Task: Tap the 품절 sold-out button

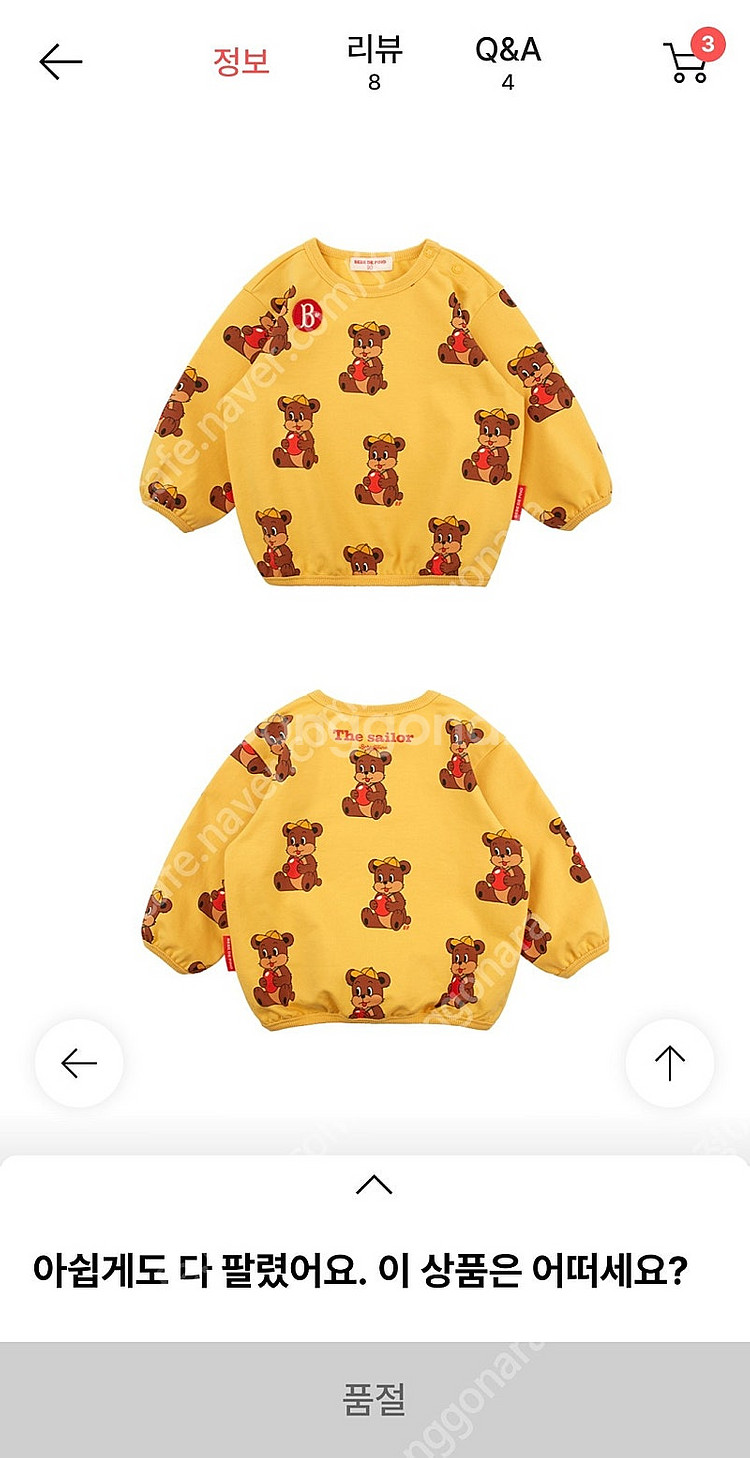Action: (375, 1399)
